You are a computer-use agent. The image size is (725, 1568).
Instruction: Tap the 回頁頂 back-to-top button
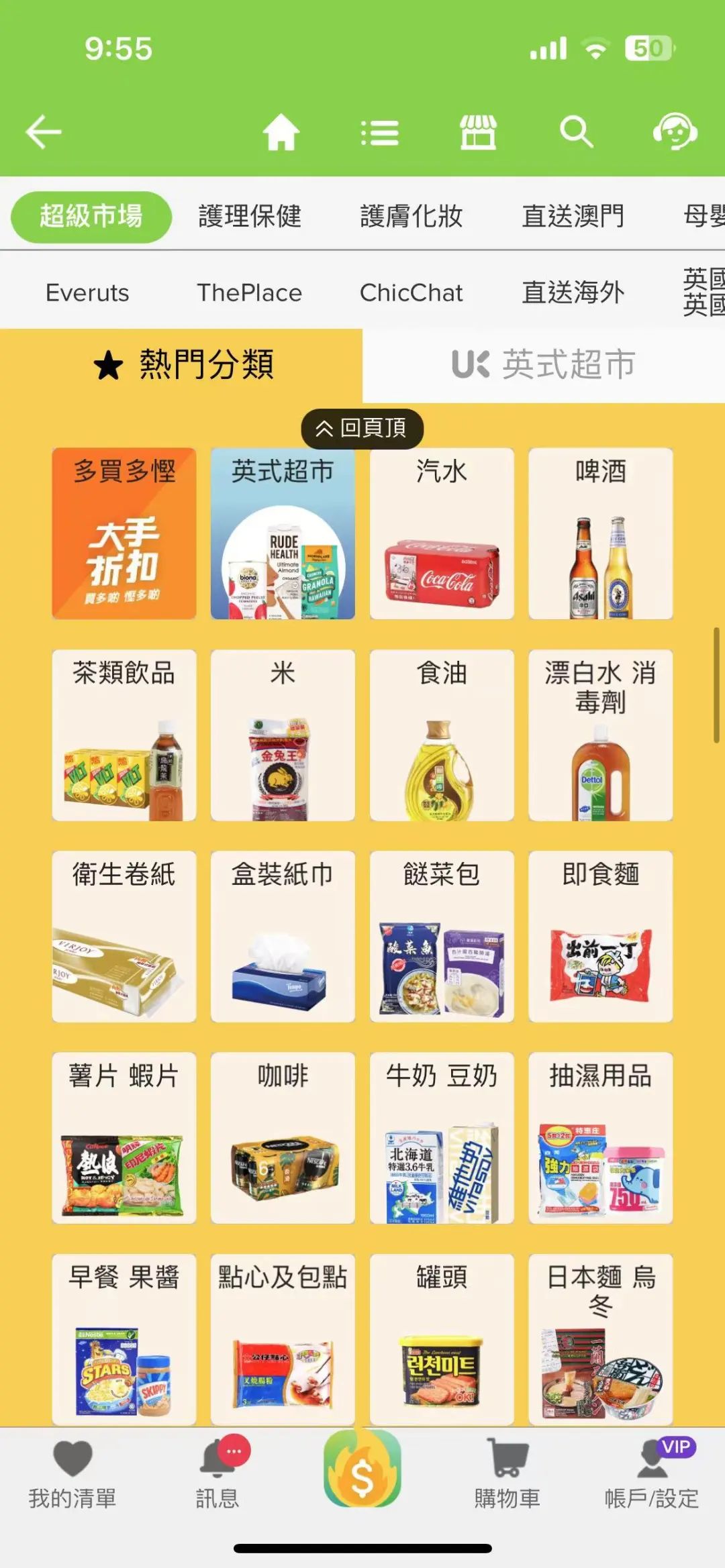(x=362, y=428)
